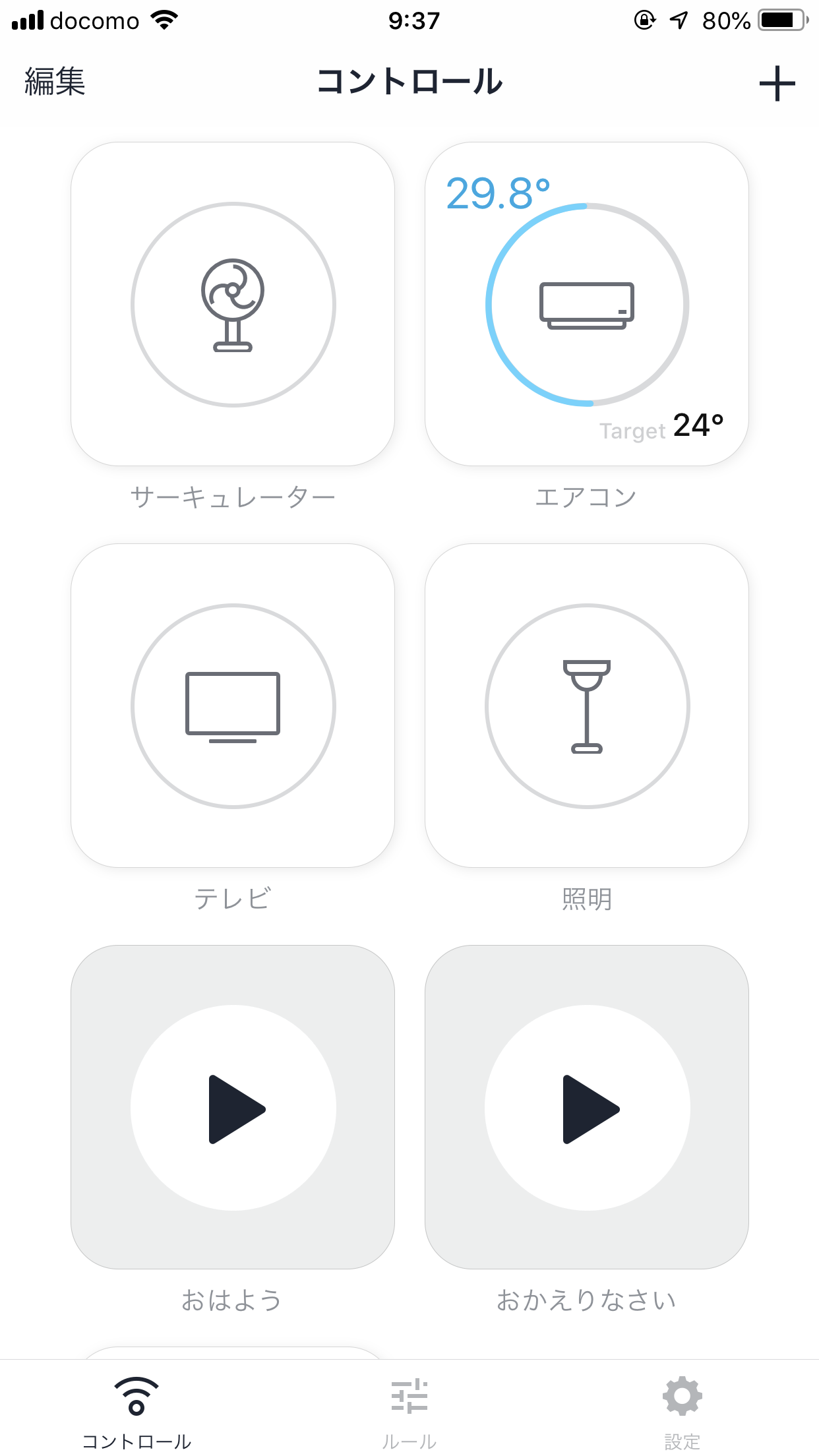Run the おはよう scene

[233, 1107]
